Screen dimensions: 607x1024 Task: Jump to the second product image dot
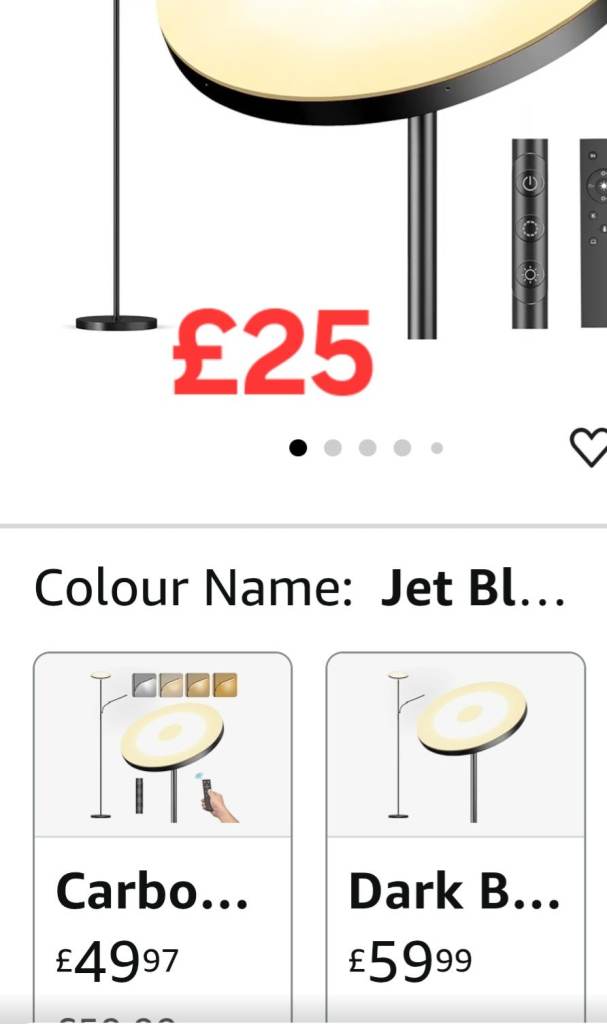[x=333, y=448]
